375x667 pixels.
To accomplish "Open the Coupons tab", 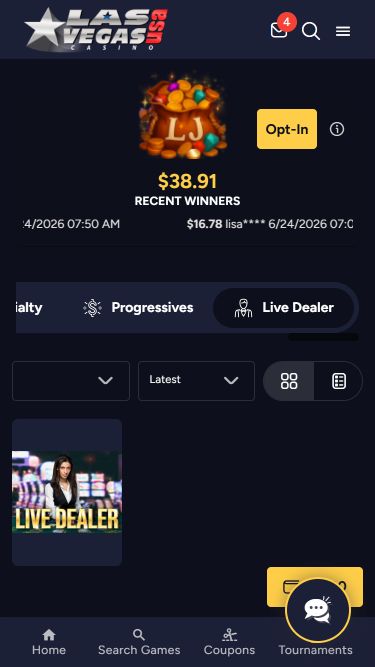I will click(229, 642).
